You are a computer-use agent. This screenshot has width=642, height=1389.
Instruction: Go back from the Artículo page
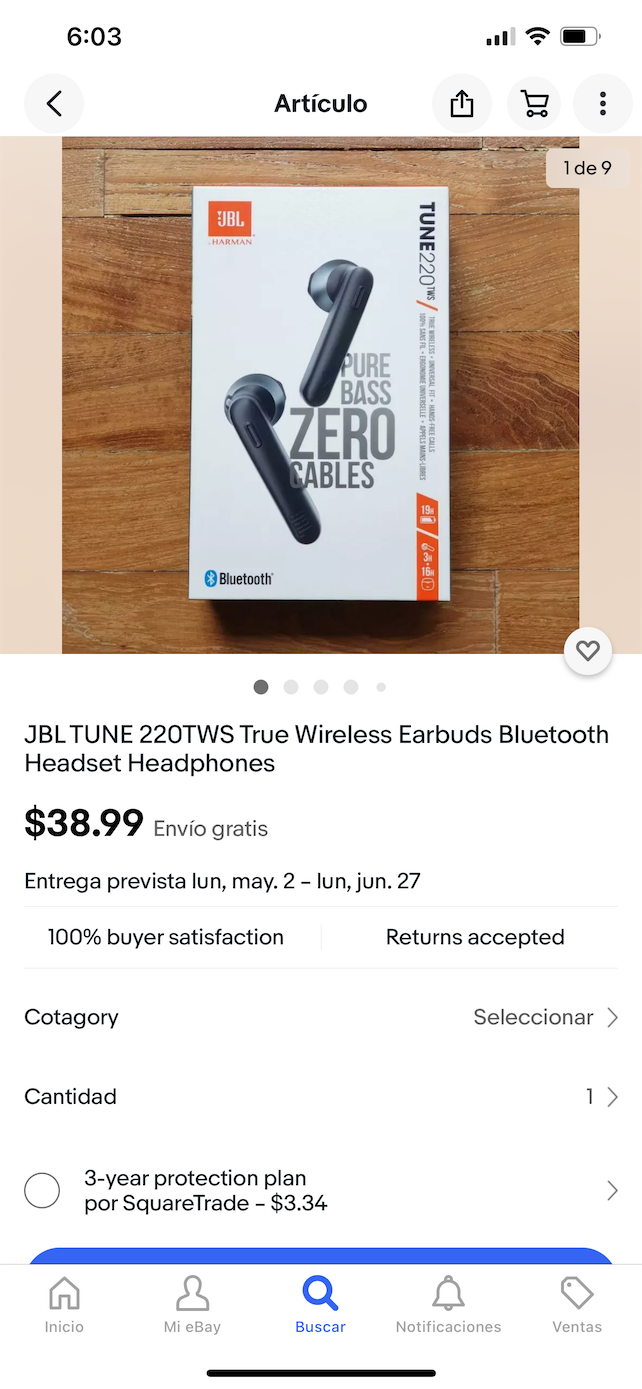pyautogui.click(x=54, y=104)
